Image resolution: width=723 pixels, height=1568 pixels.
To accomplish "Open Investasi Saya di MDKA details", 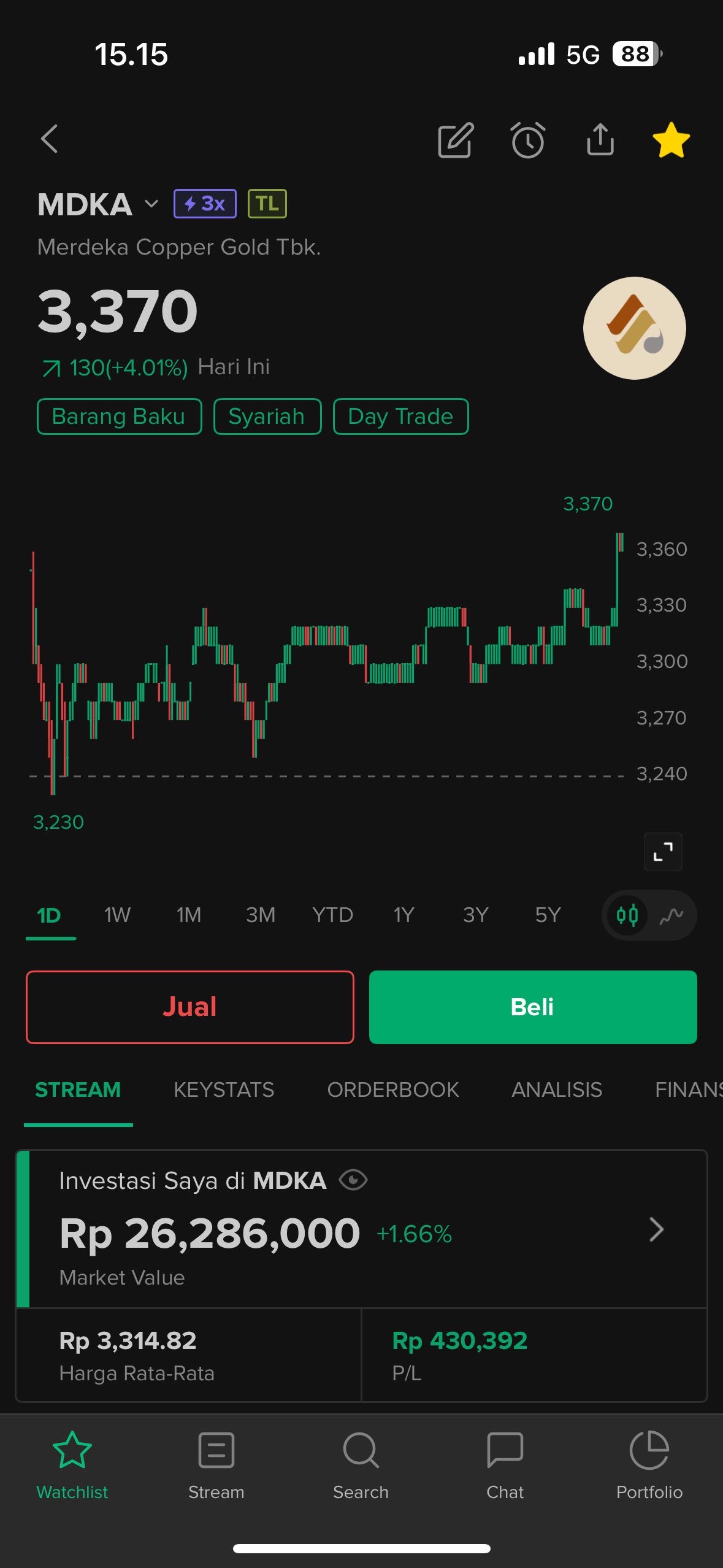I will [656, 1229].
